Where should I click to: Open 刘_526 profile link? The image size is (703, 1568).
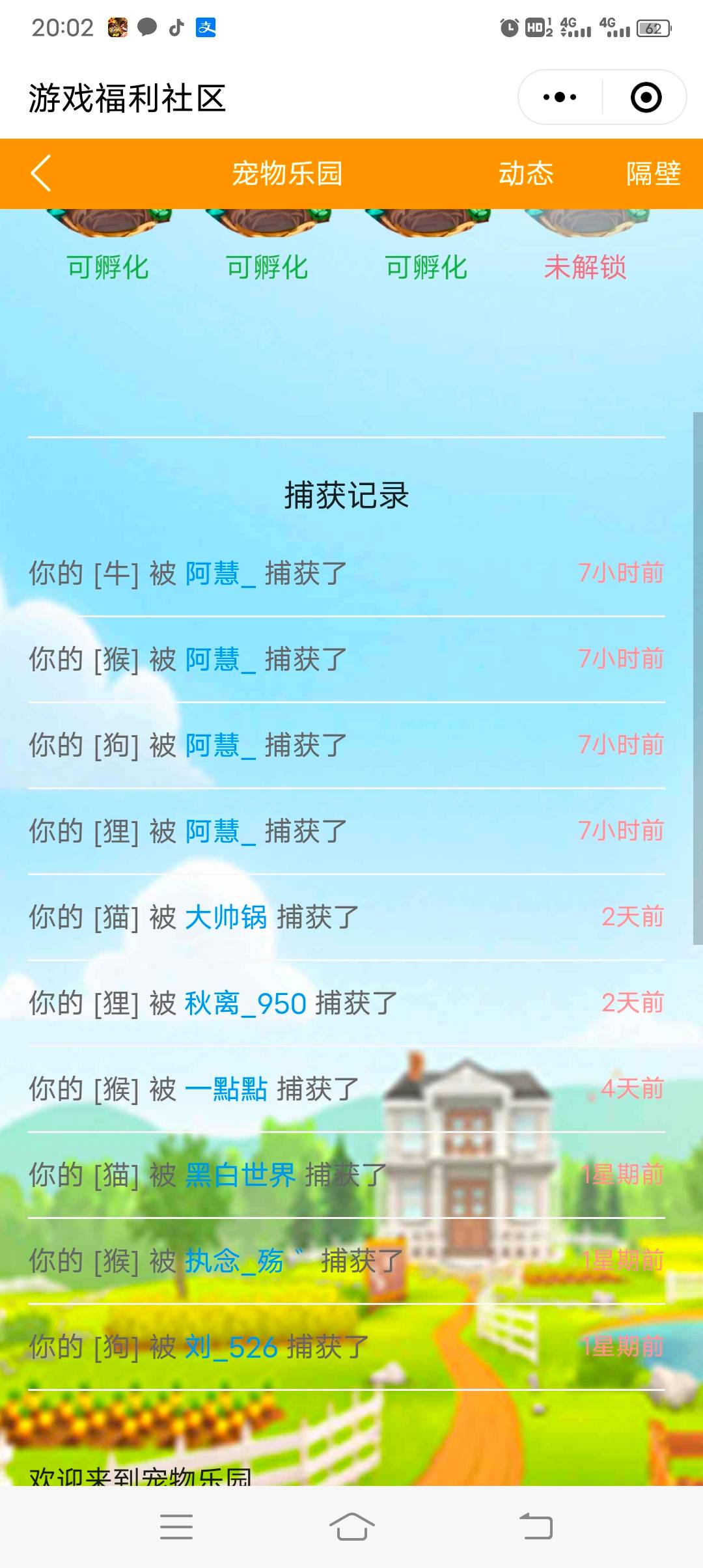(231, 1347)
